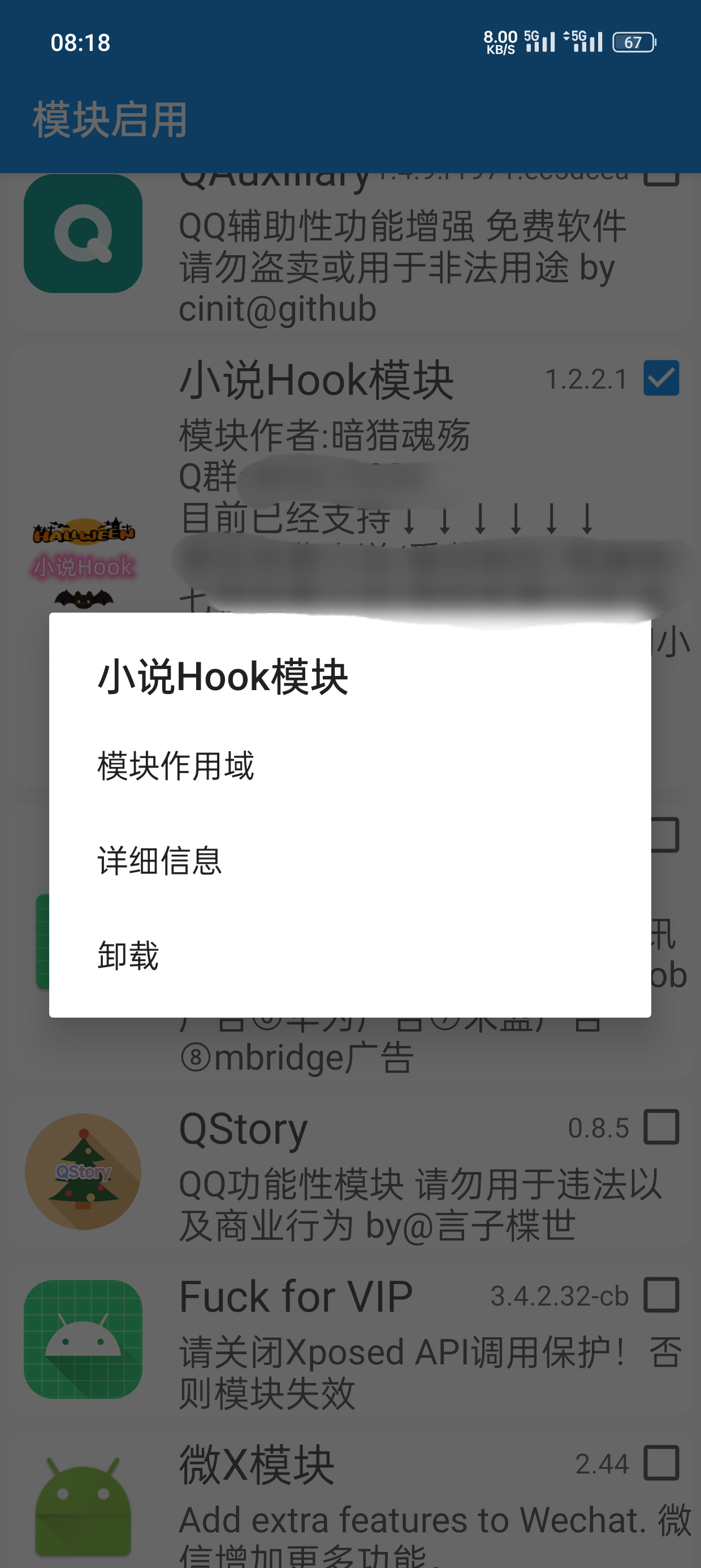Select 详细信息 from the dialog
Image resolution: width=701 pixels, height=1568 pixels.
pyautogui.click(x=160, y=861)
